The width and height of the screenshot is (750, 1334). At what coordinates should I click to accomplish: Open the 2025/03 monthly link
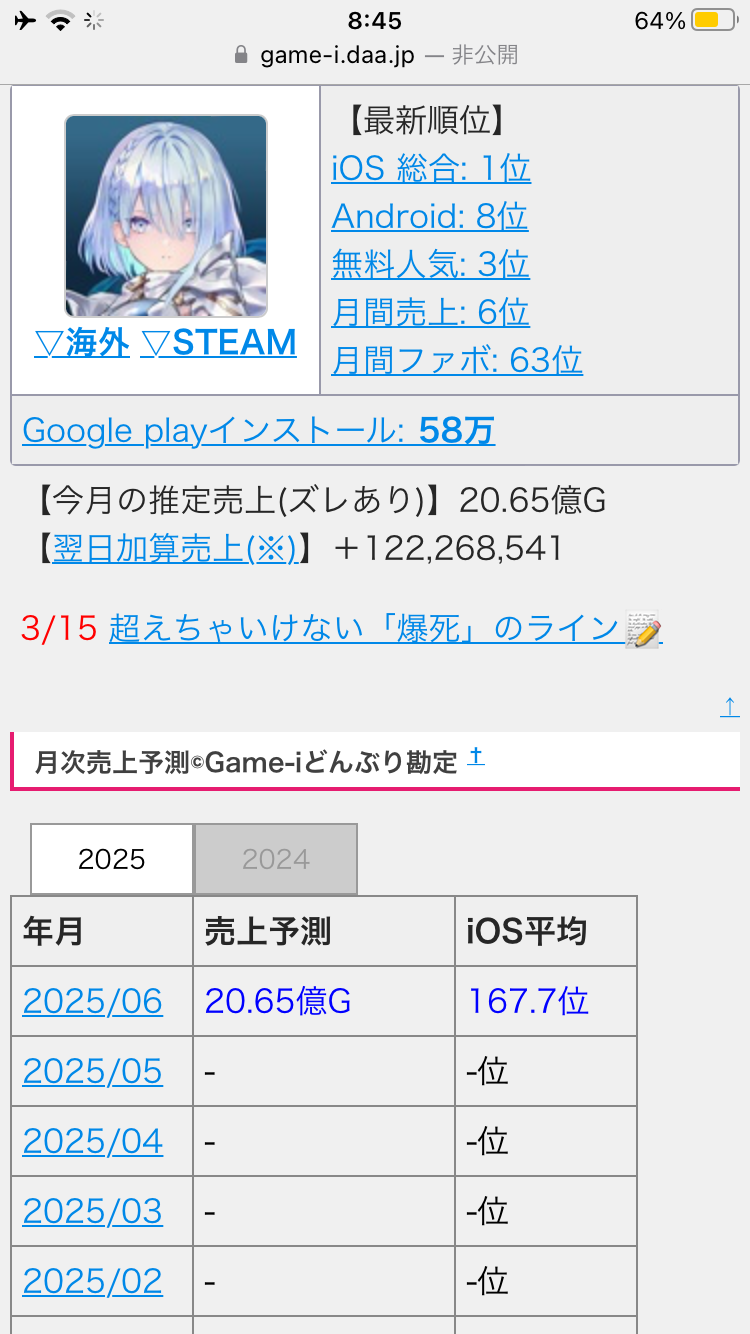[93, 1211]
